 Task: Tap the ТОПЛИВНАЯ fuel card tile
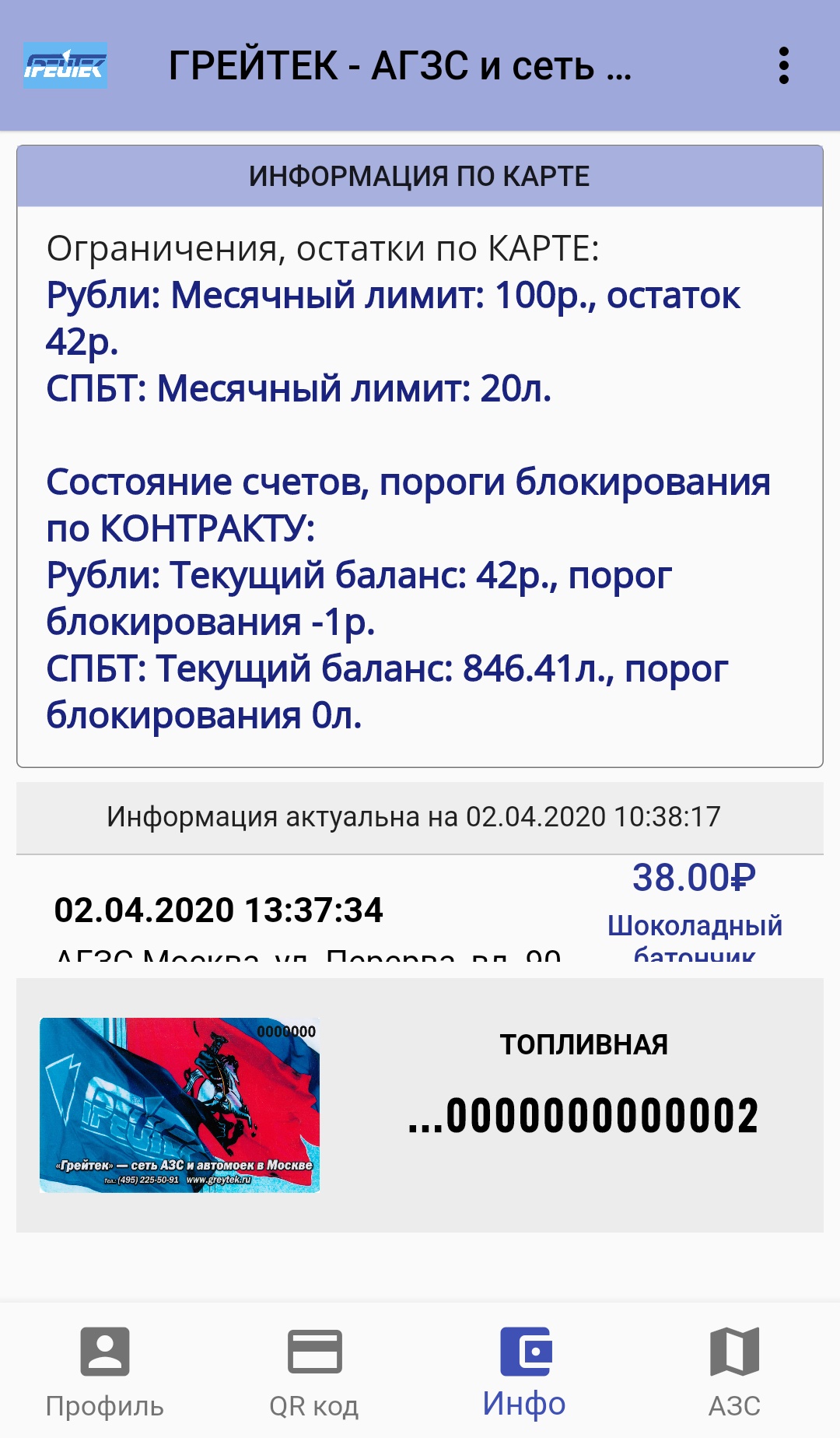420,1105
